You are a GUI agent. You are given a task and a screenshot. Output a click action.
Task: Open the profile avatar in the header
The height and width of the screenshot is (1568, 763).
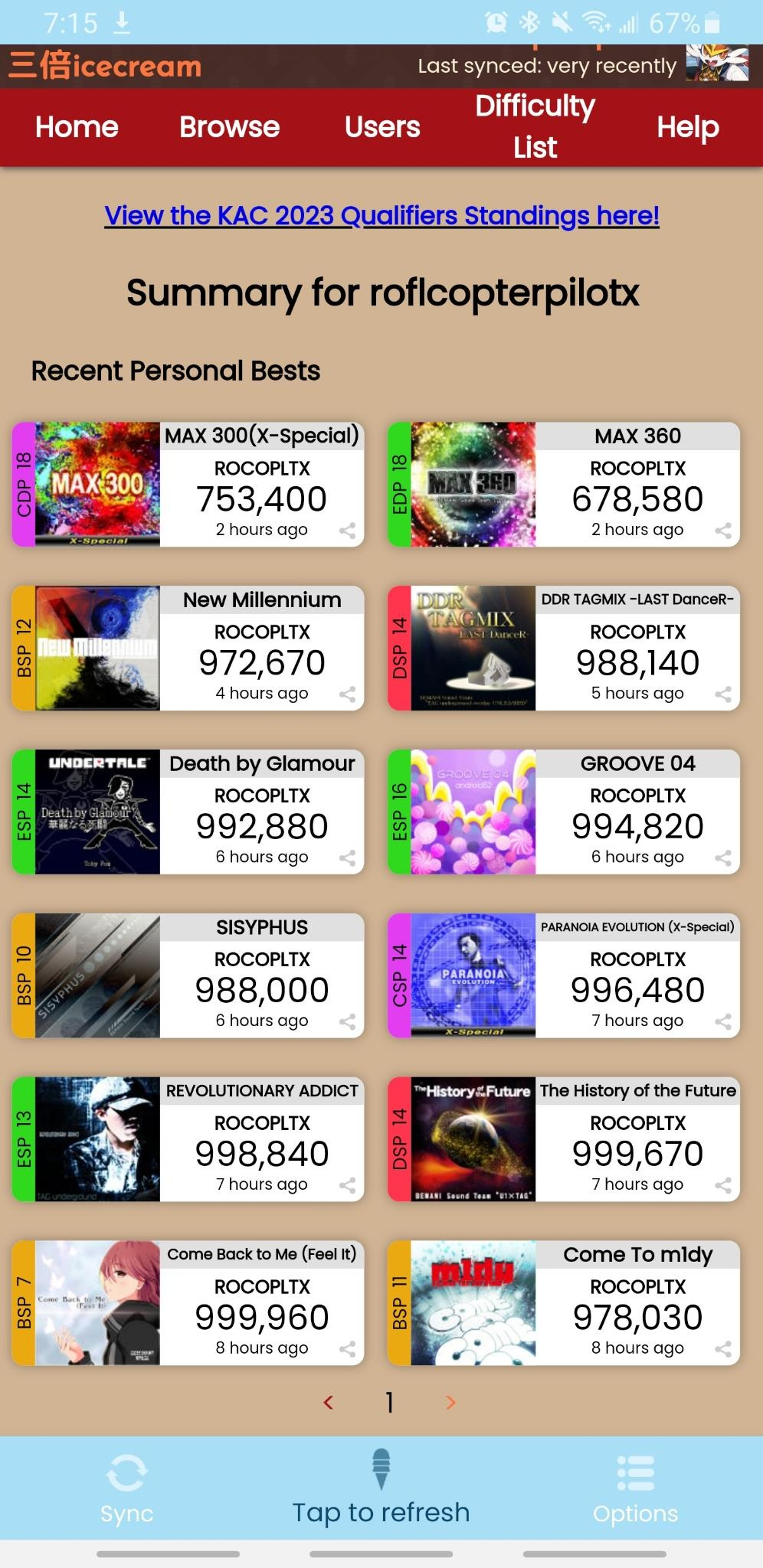(716, 64)
